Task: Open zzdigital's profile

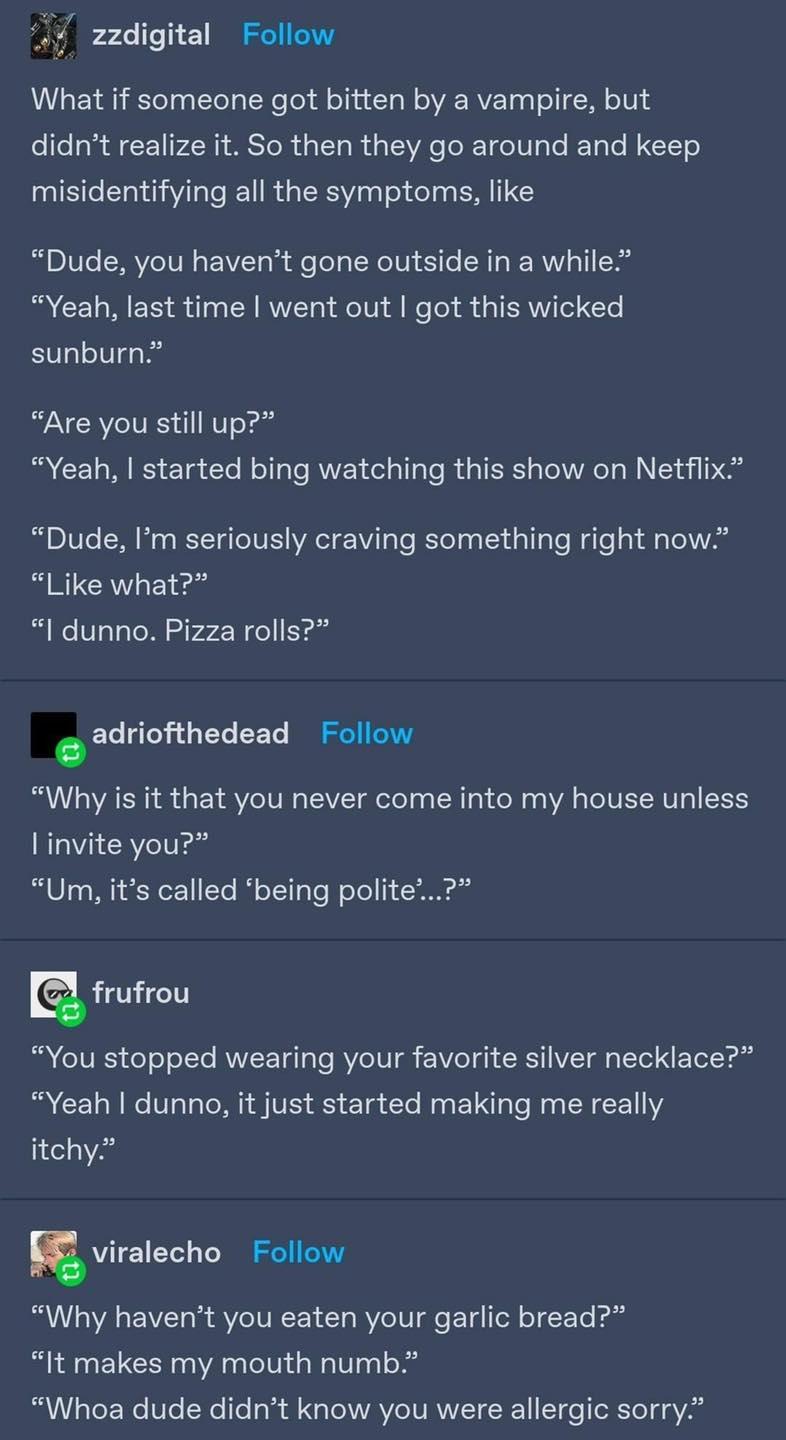Action: coord(150,34)
